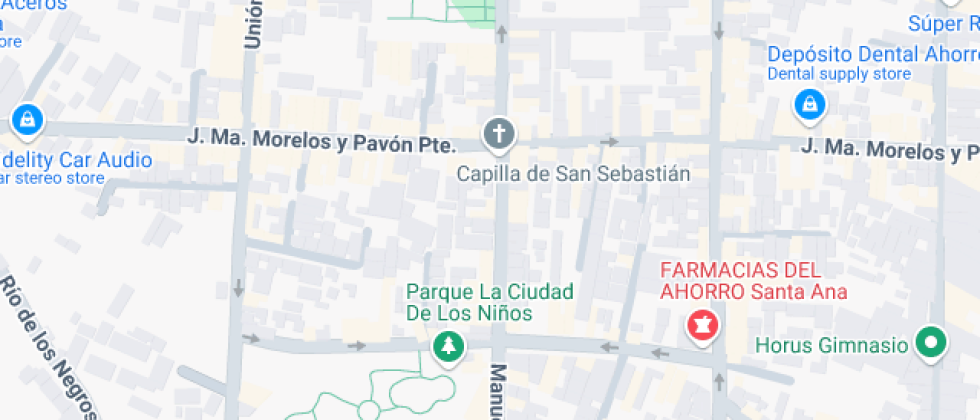Select Depósito Dental Ahorro store pin
Viewport: 980px width, 420px height.
pos(808,102)
